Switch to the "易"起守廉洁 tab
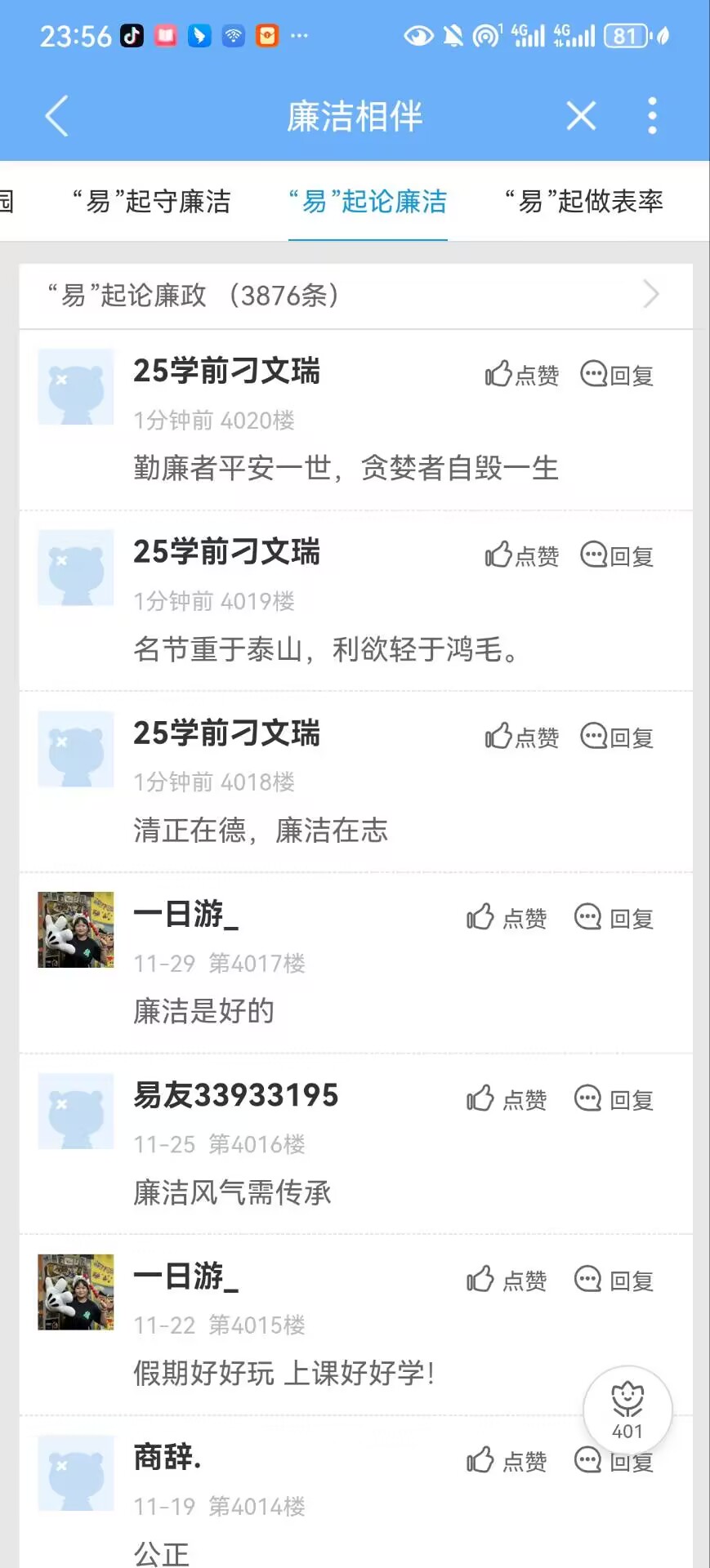710x1568 pixels. click(152, 201)
